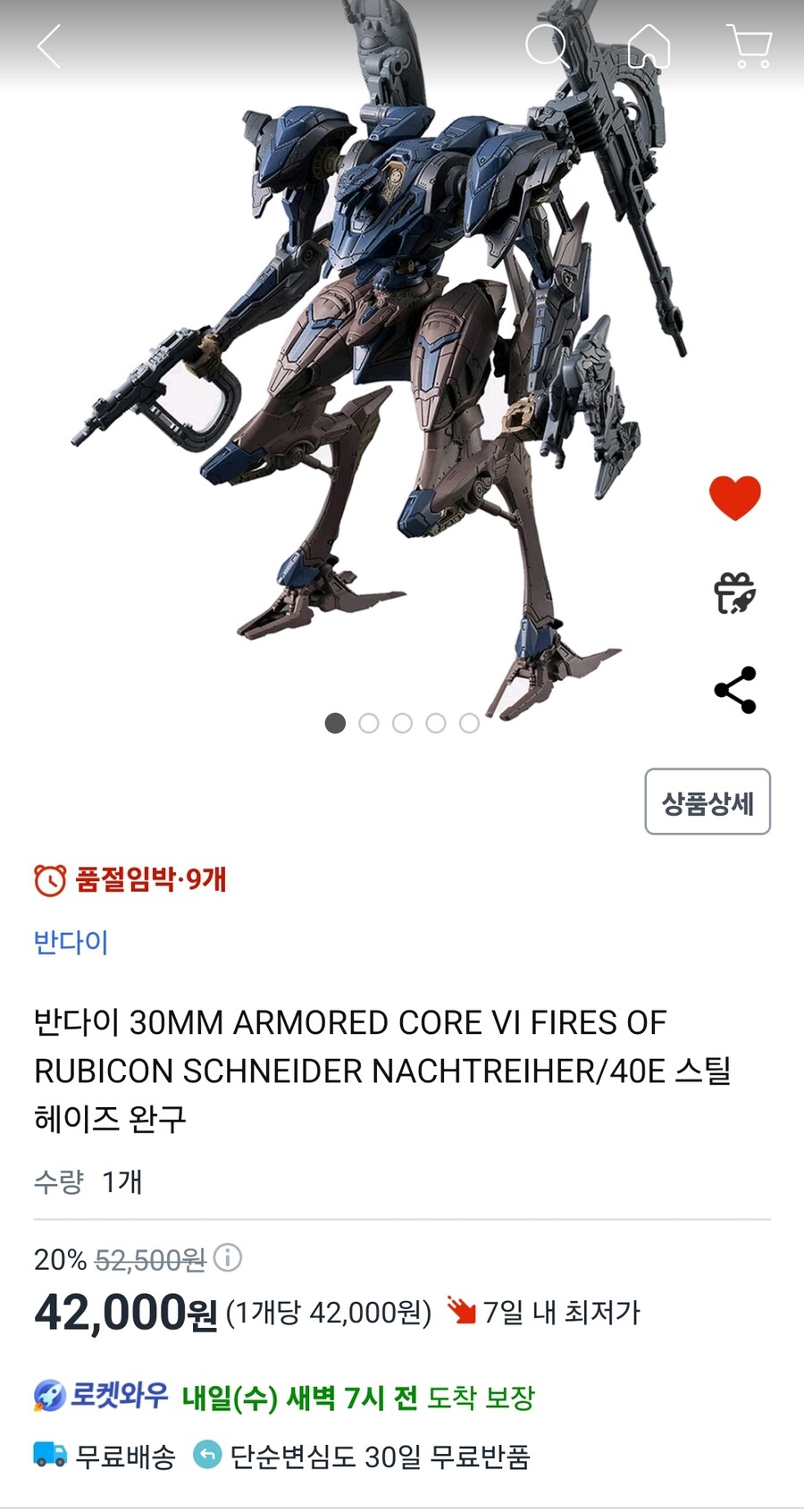Select the second carousel dot
Image resolution: width=804 pixels, height=1512 pixels.
click(x=369, y=722)
